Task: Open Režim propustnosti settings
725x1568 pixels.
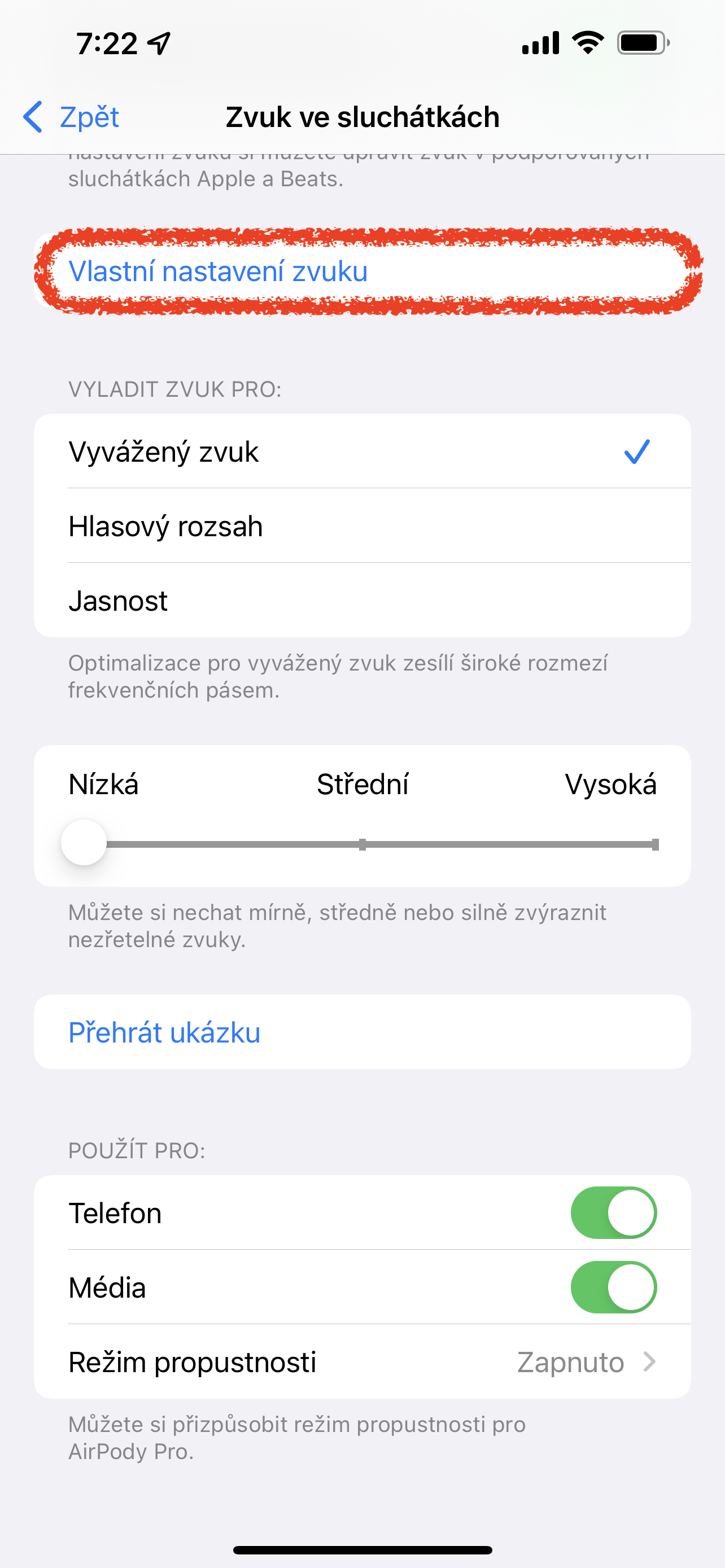Action: 361,1362
